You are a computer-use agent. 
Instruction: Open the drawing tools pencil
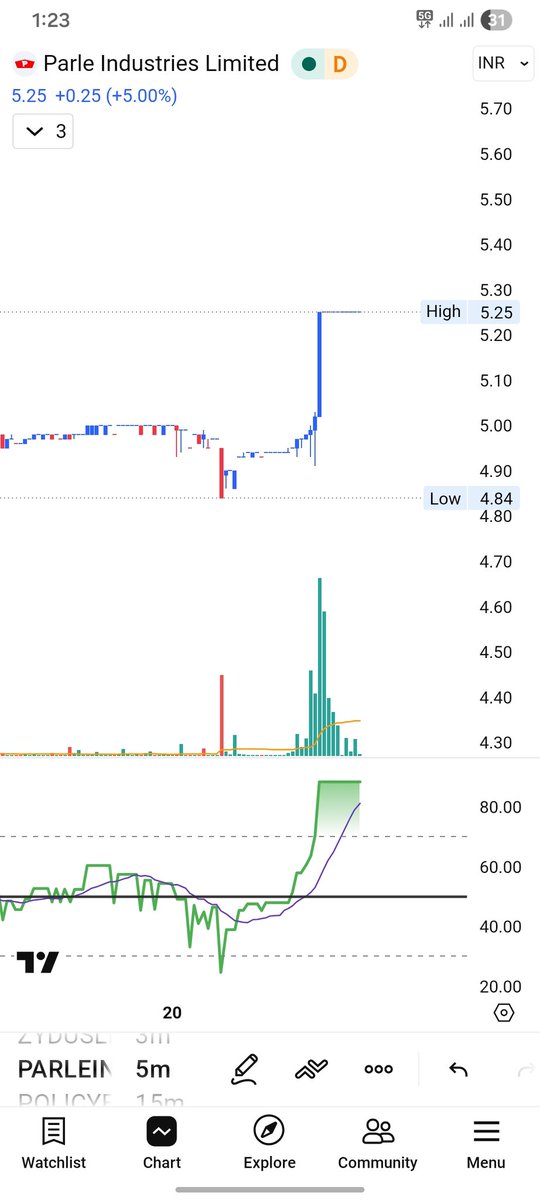[x=245, y=1069]
